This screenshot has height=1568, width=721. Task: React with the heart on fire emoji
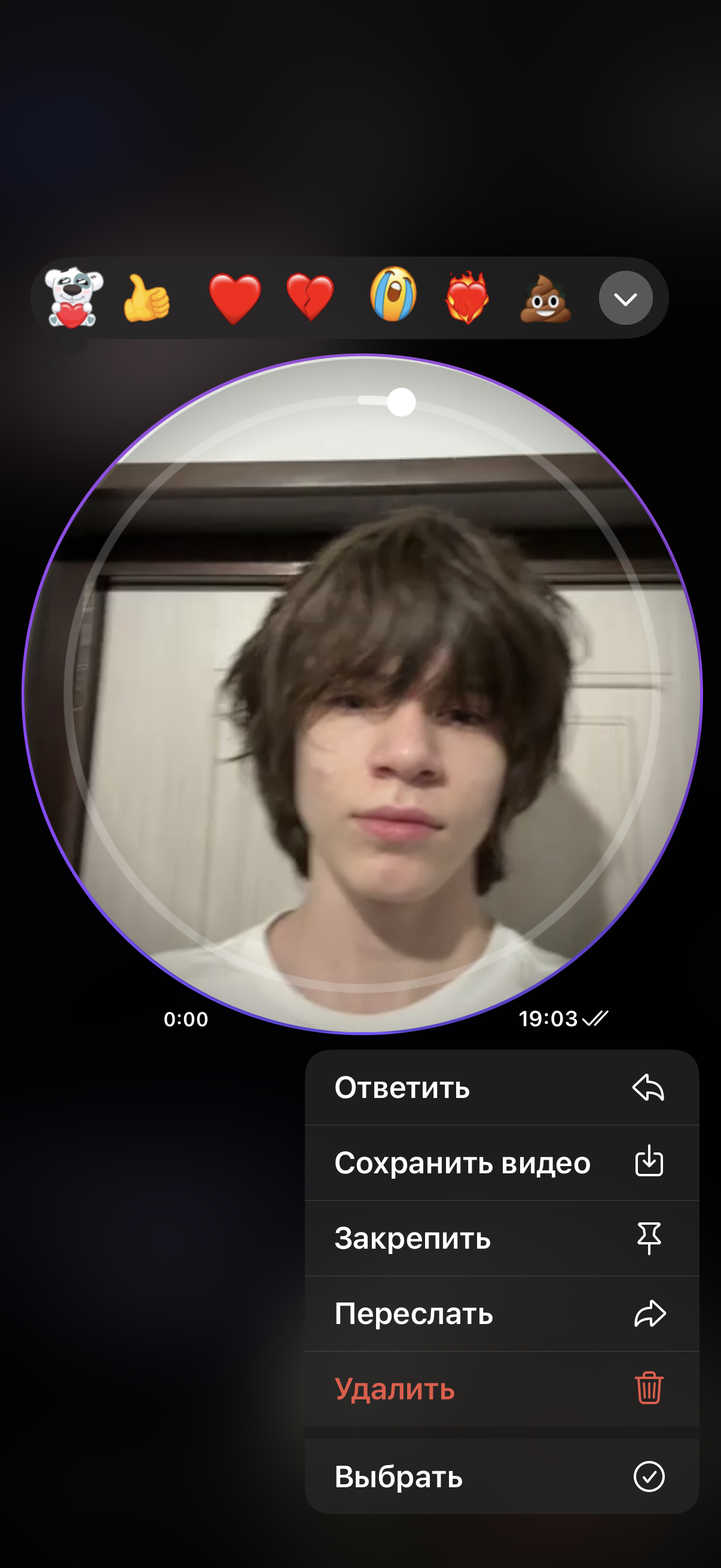point(467,297)
